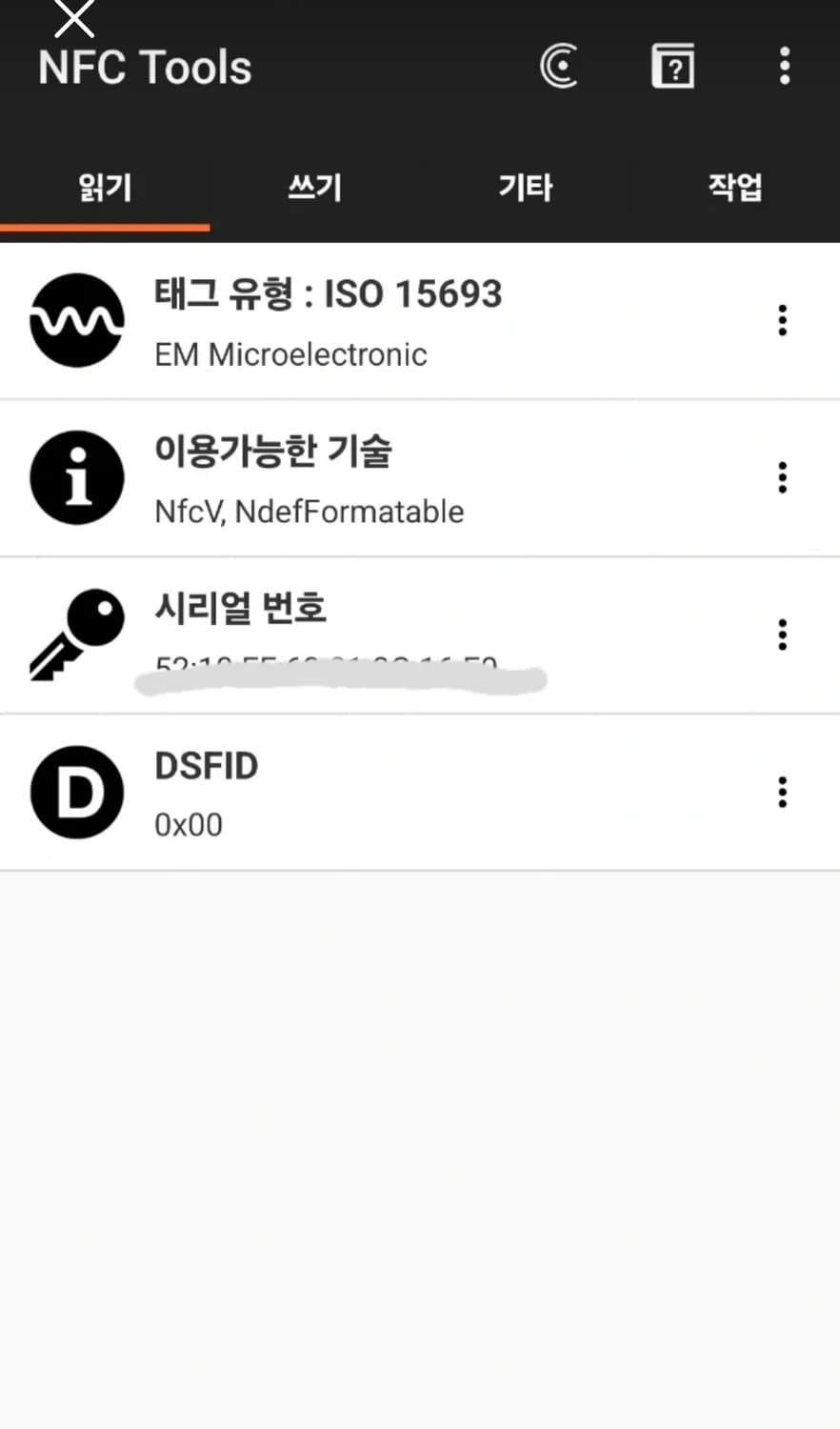Switch to the 쓰기 write tab
This screenshot has height=1429, width=840.
point(314,189)
